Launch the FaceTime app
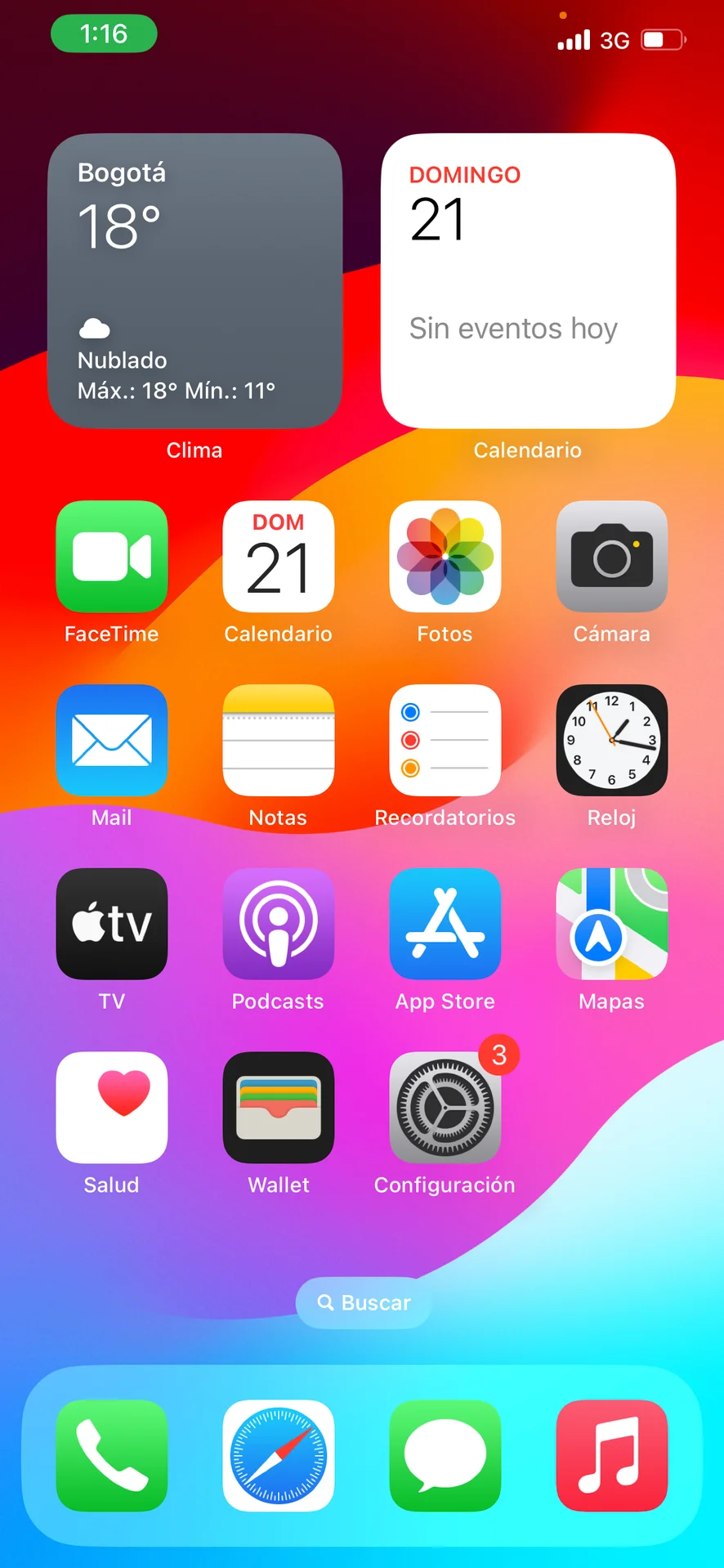724x1568 pixels. click(112, 557)
